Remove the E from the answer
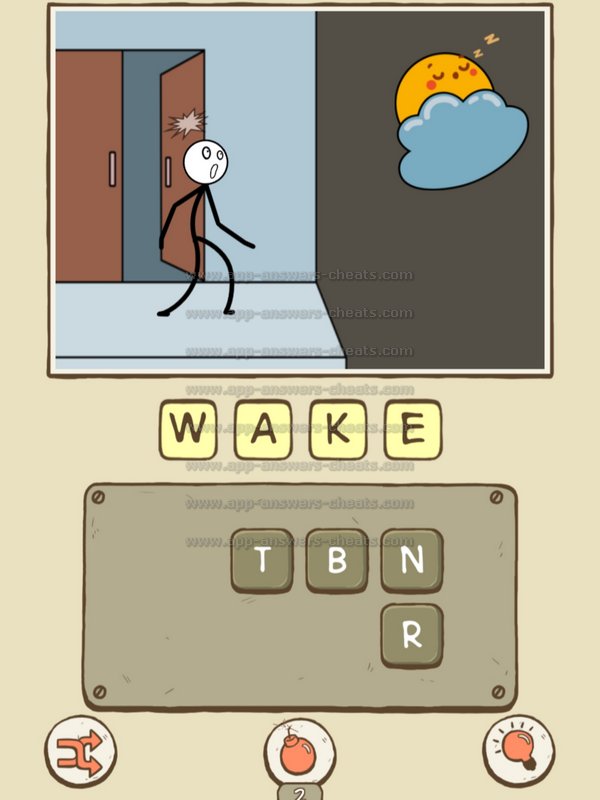Image resolution: width=600 pixels, height=800 pixels. 411,430
